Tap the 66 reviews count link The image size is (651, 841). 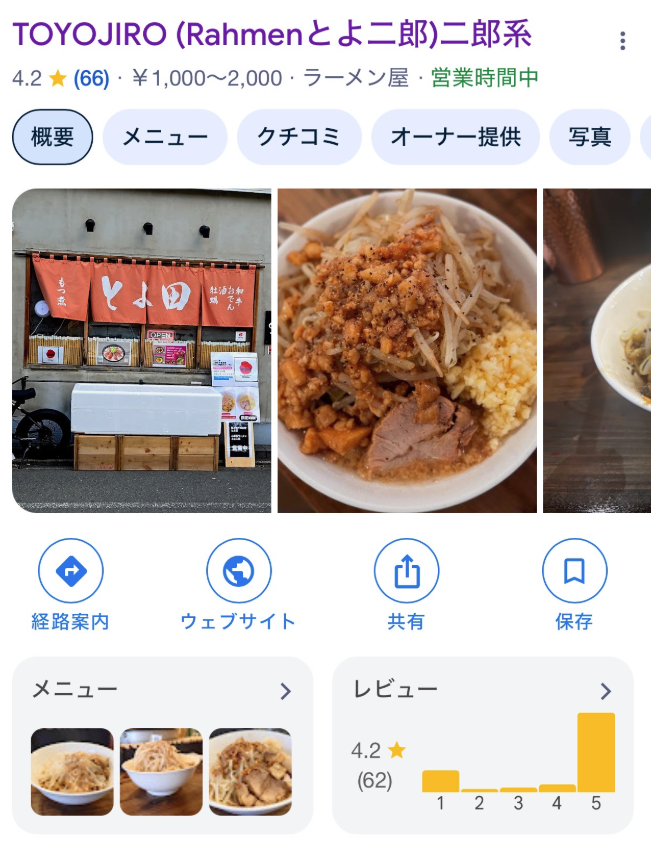point(91,78)
